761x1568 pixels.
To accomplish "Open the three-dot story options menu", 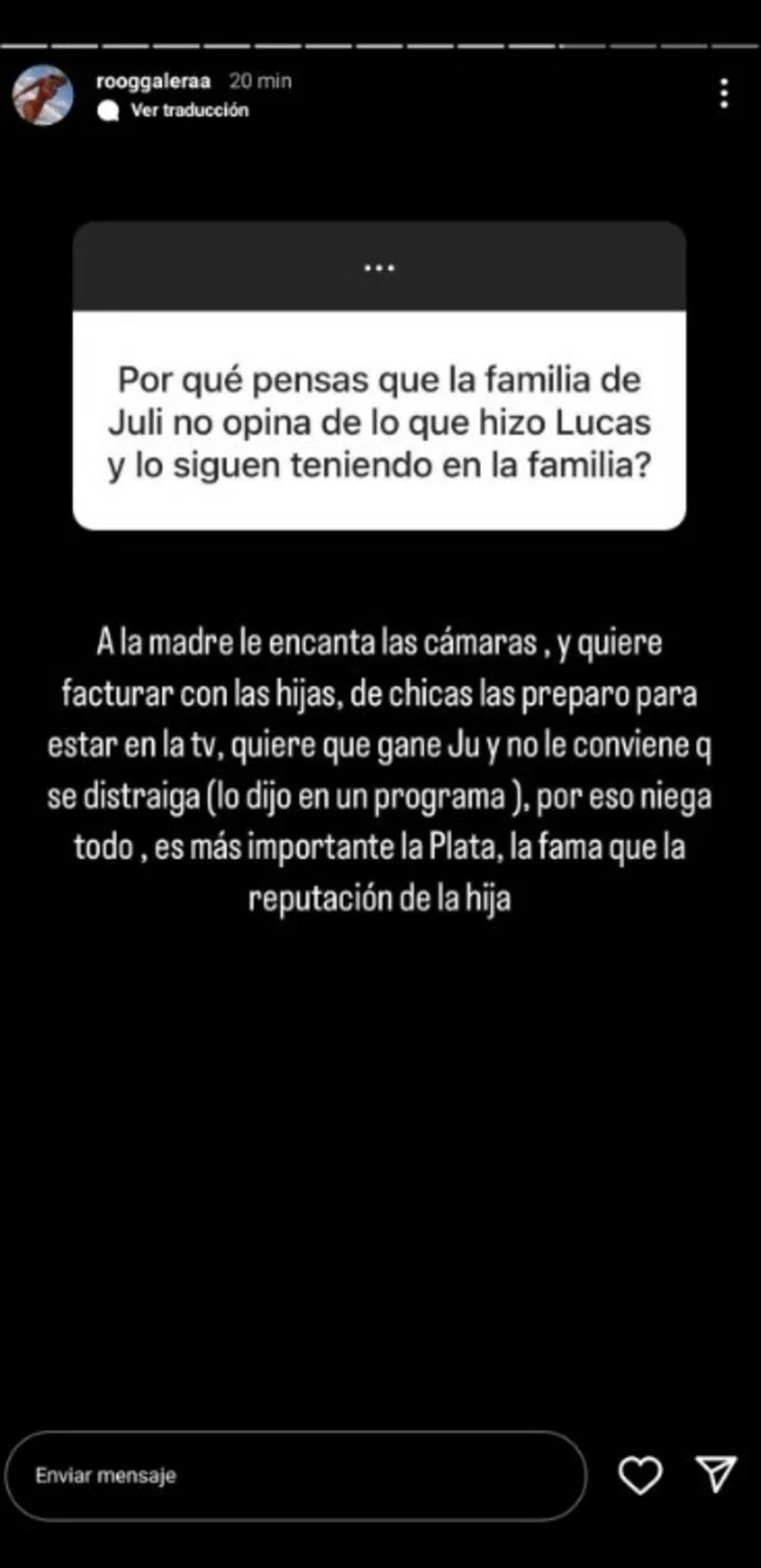I will point(724,94).
